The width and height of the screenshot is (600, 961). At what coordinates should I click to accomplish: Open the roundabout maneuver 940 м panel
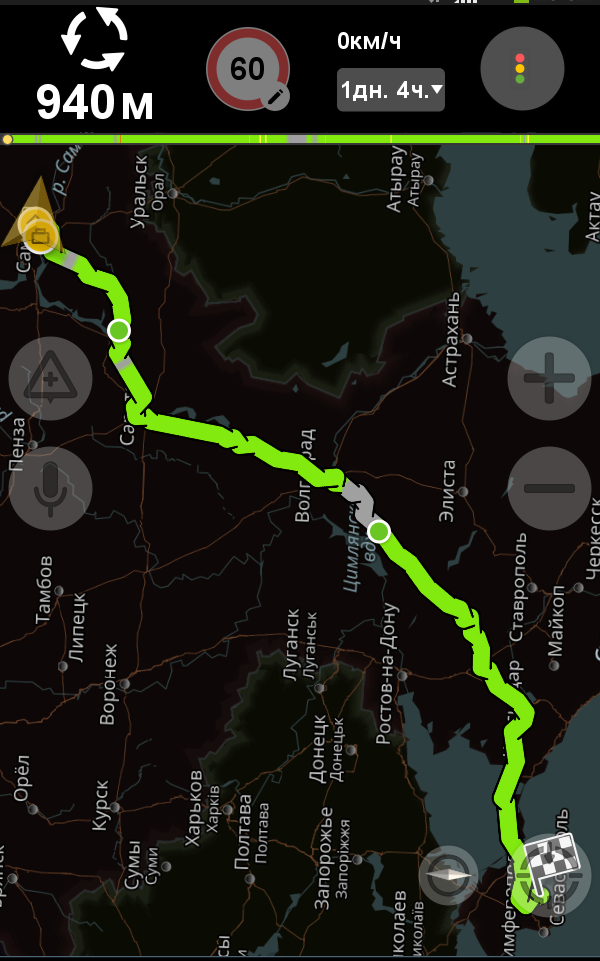94,66
